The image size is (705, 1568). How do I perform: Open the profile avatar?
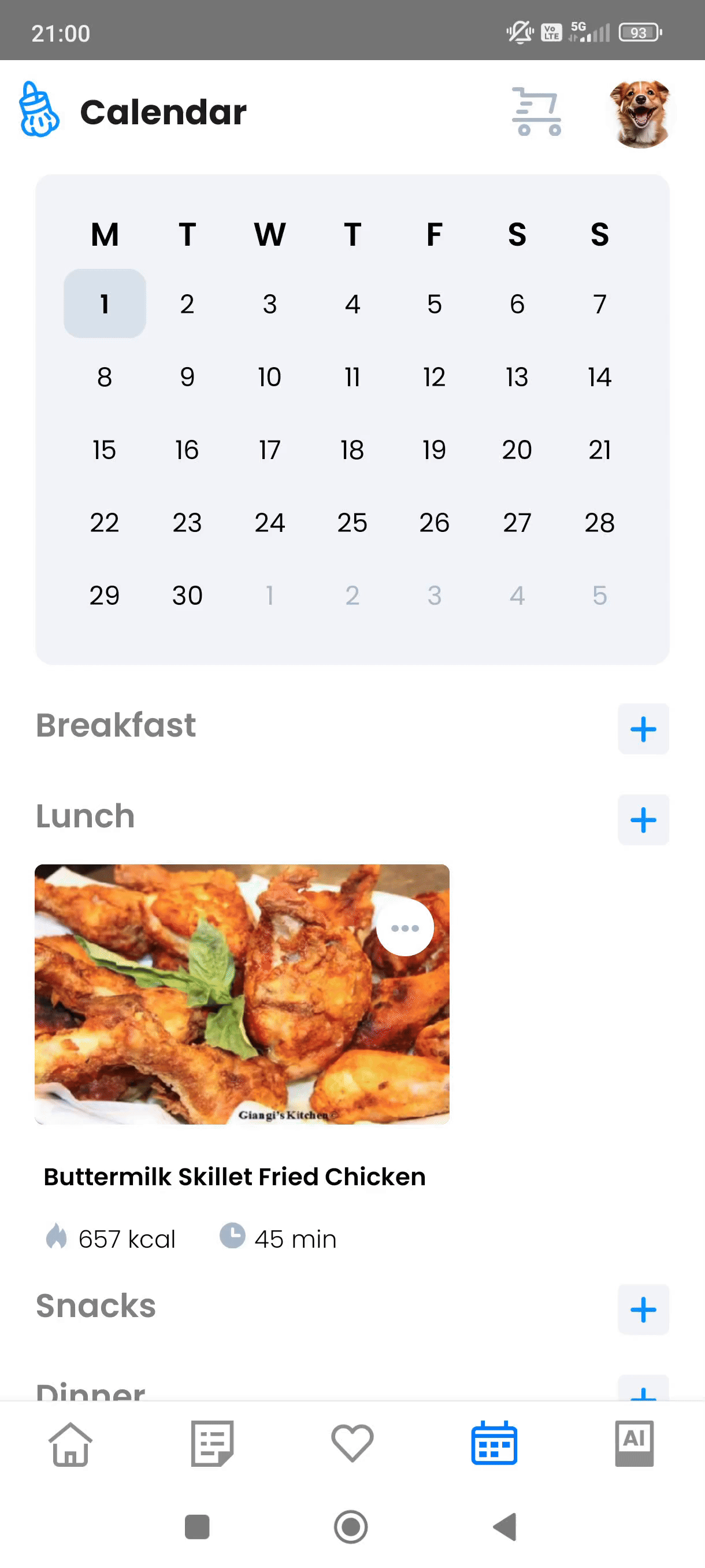coord(640,113)
